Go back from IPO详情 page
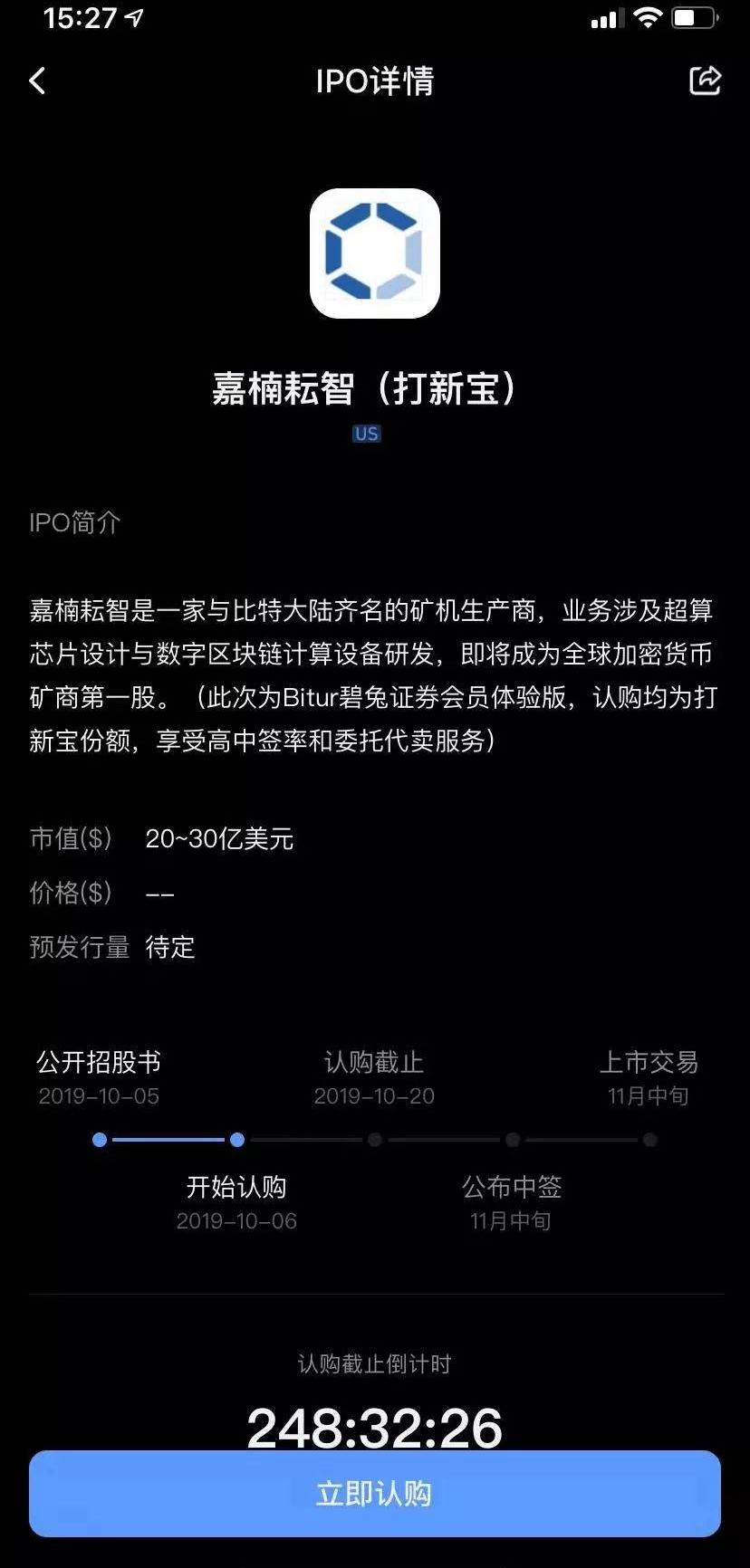The width and height of the screenshot is (750, 1568). (38, 81)
